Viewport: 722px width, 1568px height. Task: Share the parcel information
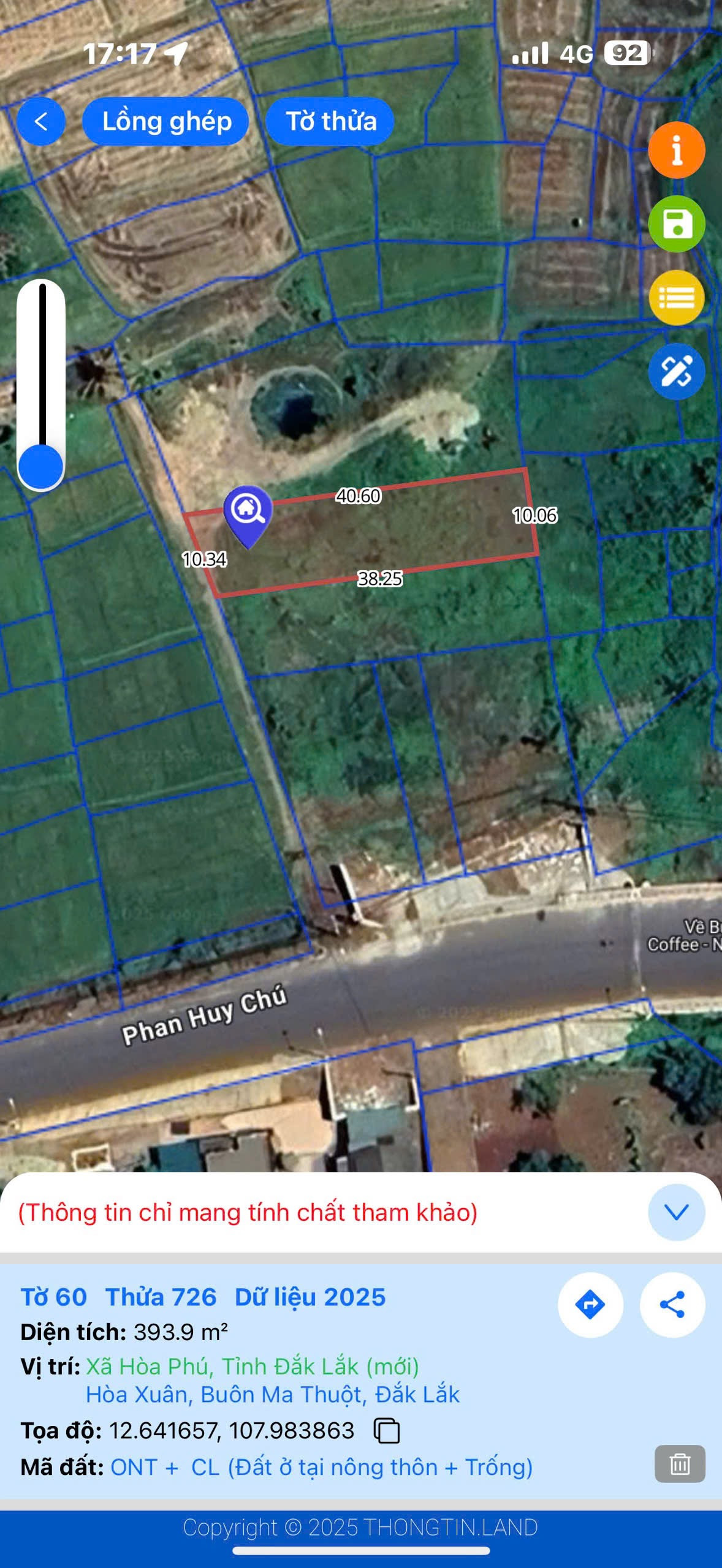[672, 1305]
